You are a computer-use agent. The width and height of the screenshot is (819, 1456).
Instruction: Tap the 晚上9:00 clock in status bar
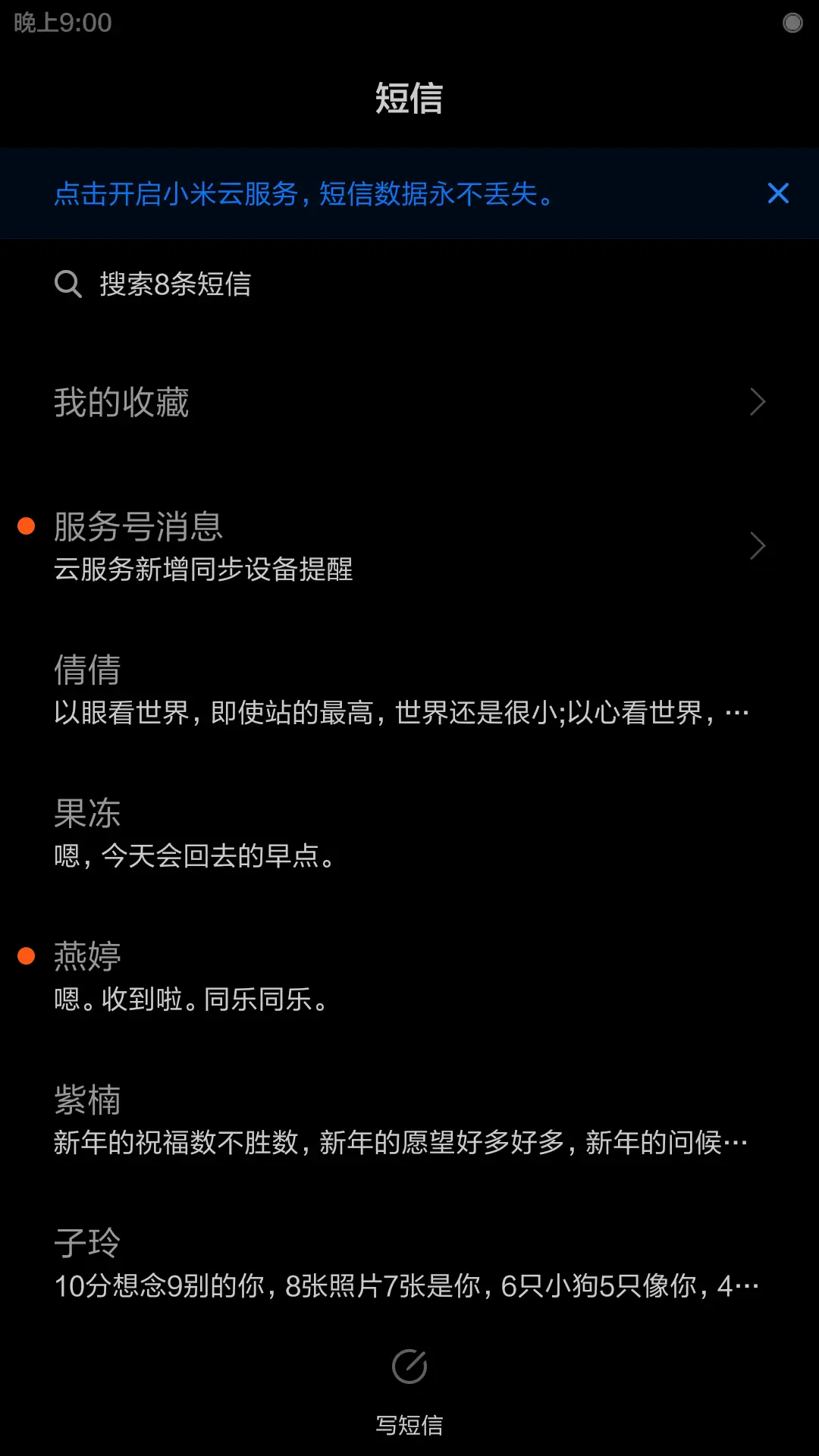(62, 23)
